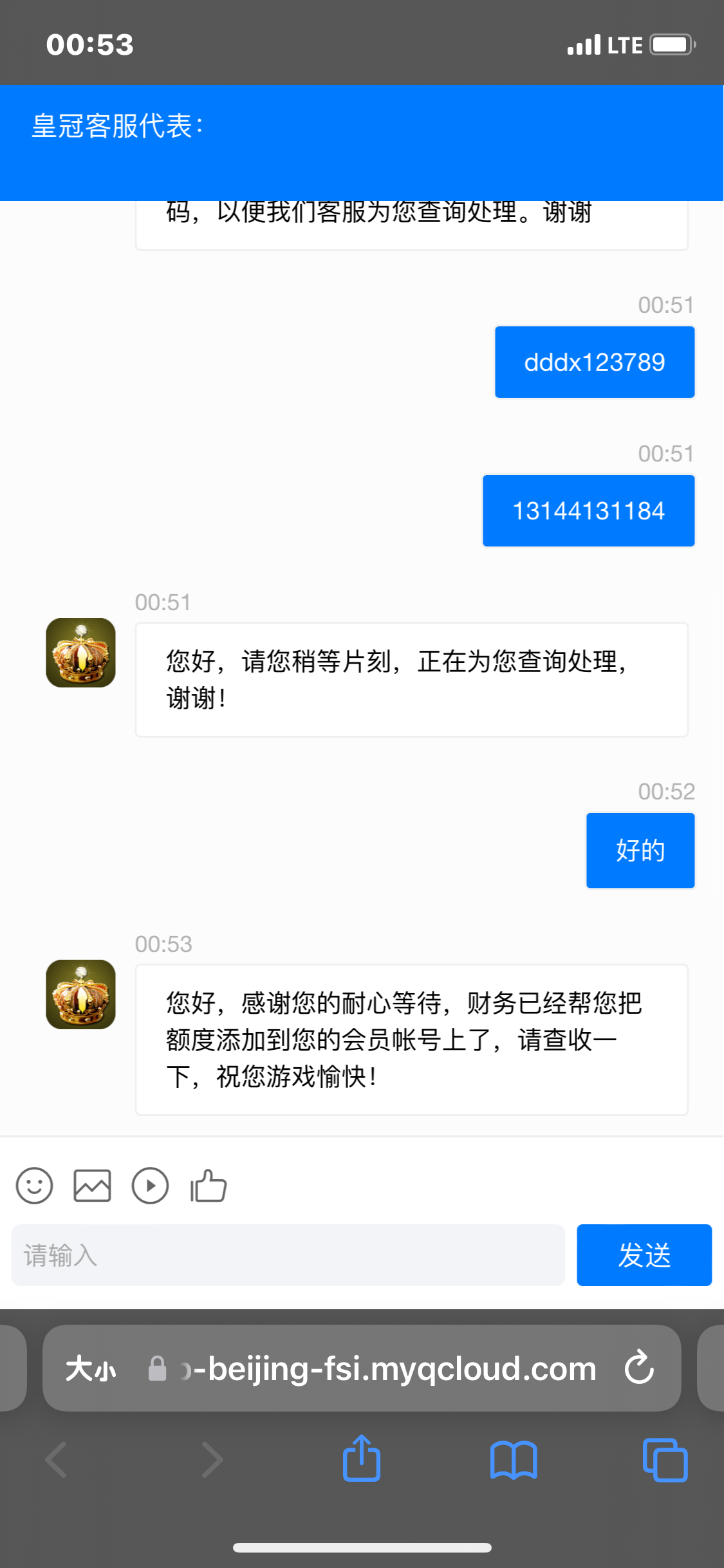This screenshot has height=1568, width=724.
Task: Focus the 请输入 message field
Action: tap(288, 1255)
